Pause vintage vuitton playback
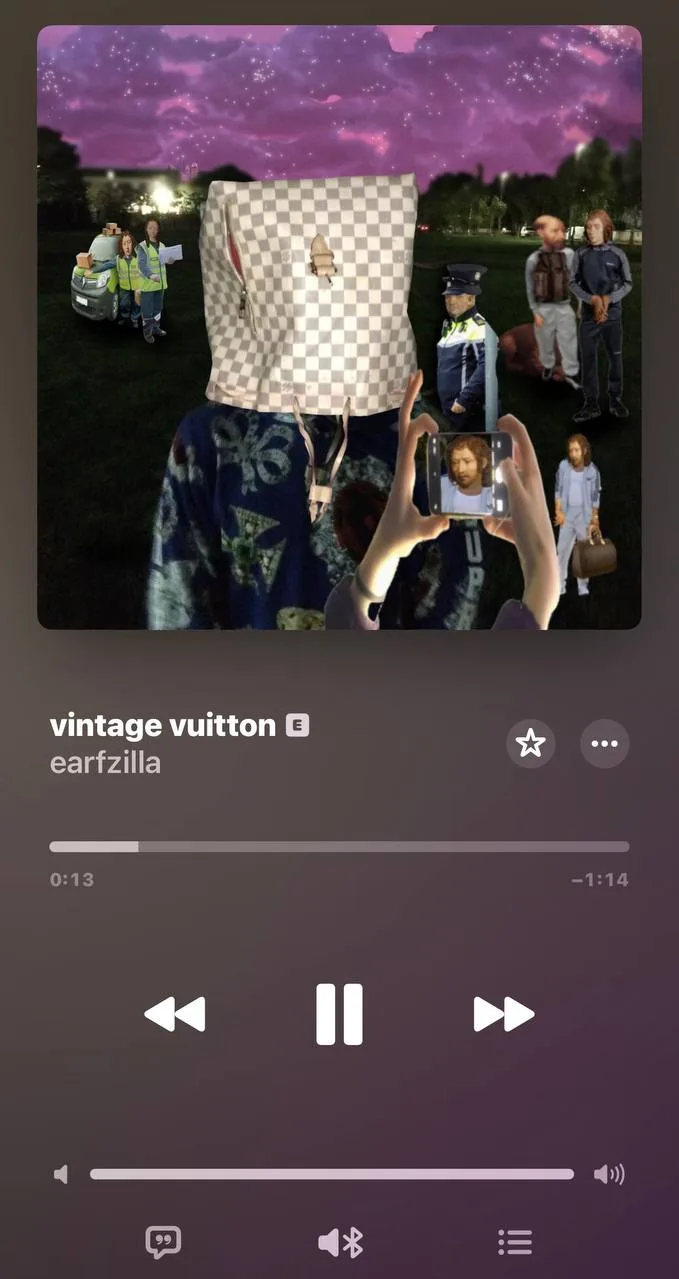 click(x=339, y=1014)
